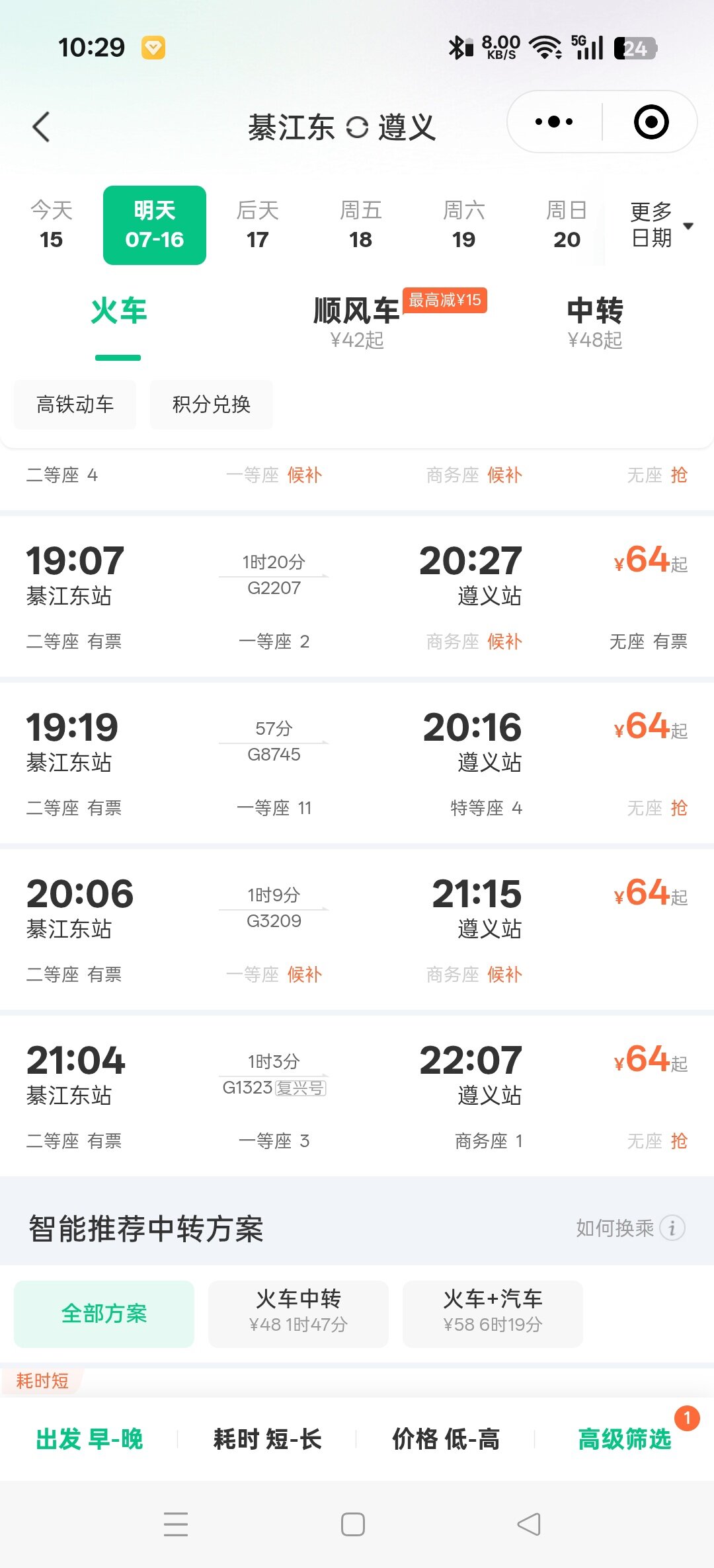Select the 火车+汽车 transfer option
Screen dimensions: 714x1568
tap(493, 1313)
